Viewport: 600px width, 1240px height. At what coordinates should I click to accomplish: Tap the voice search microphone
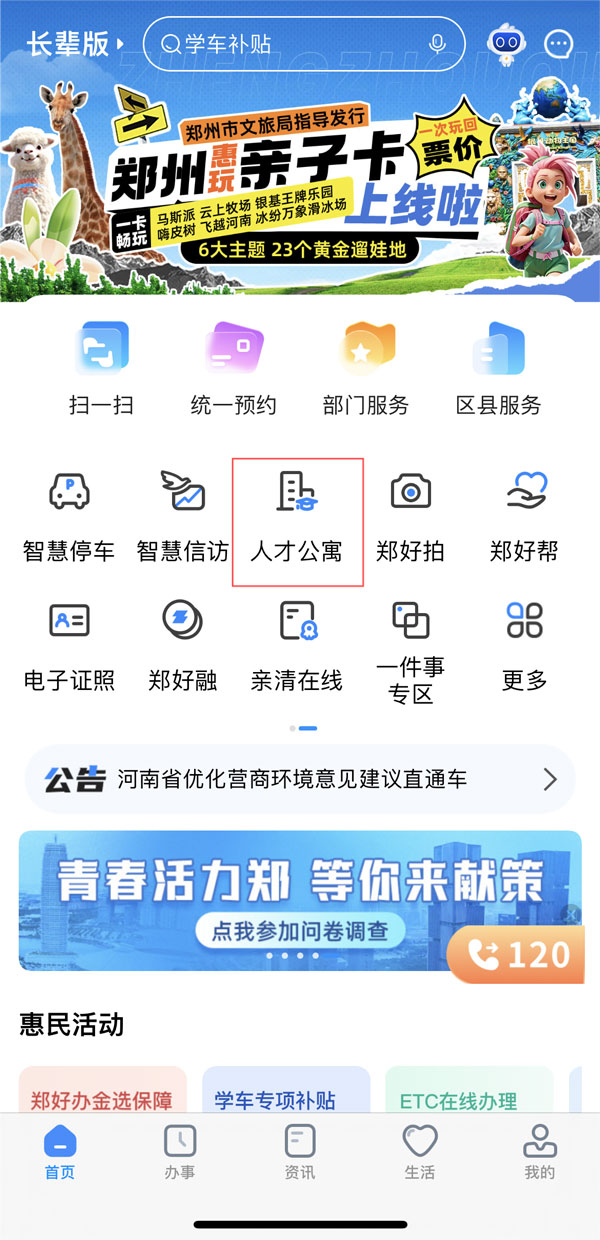437,44
